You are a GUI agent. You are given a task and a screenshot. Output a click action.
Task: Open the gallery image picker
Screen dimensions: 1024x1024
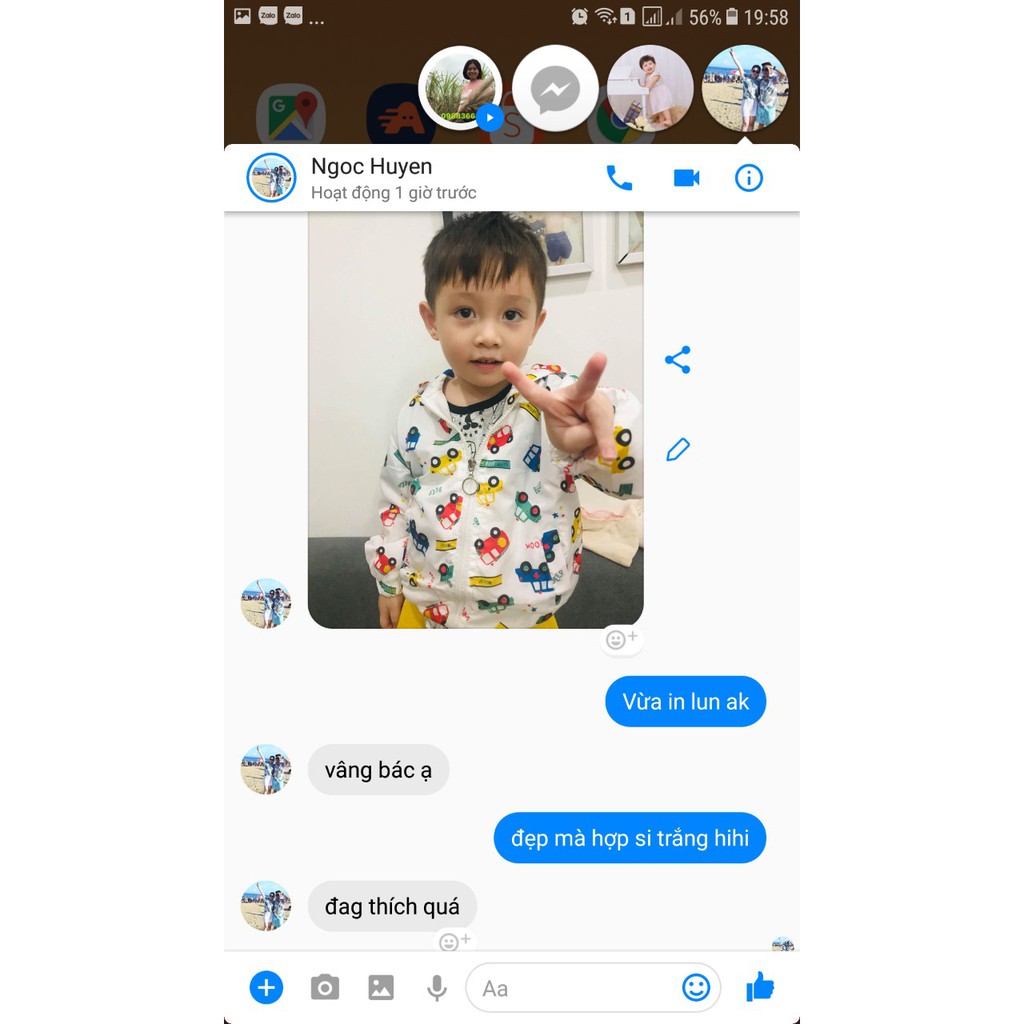[x=381, y=988]
